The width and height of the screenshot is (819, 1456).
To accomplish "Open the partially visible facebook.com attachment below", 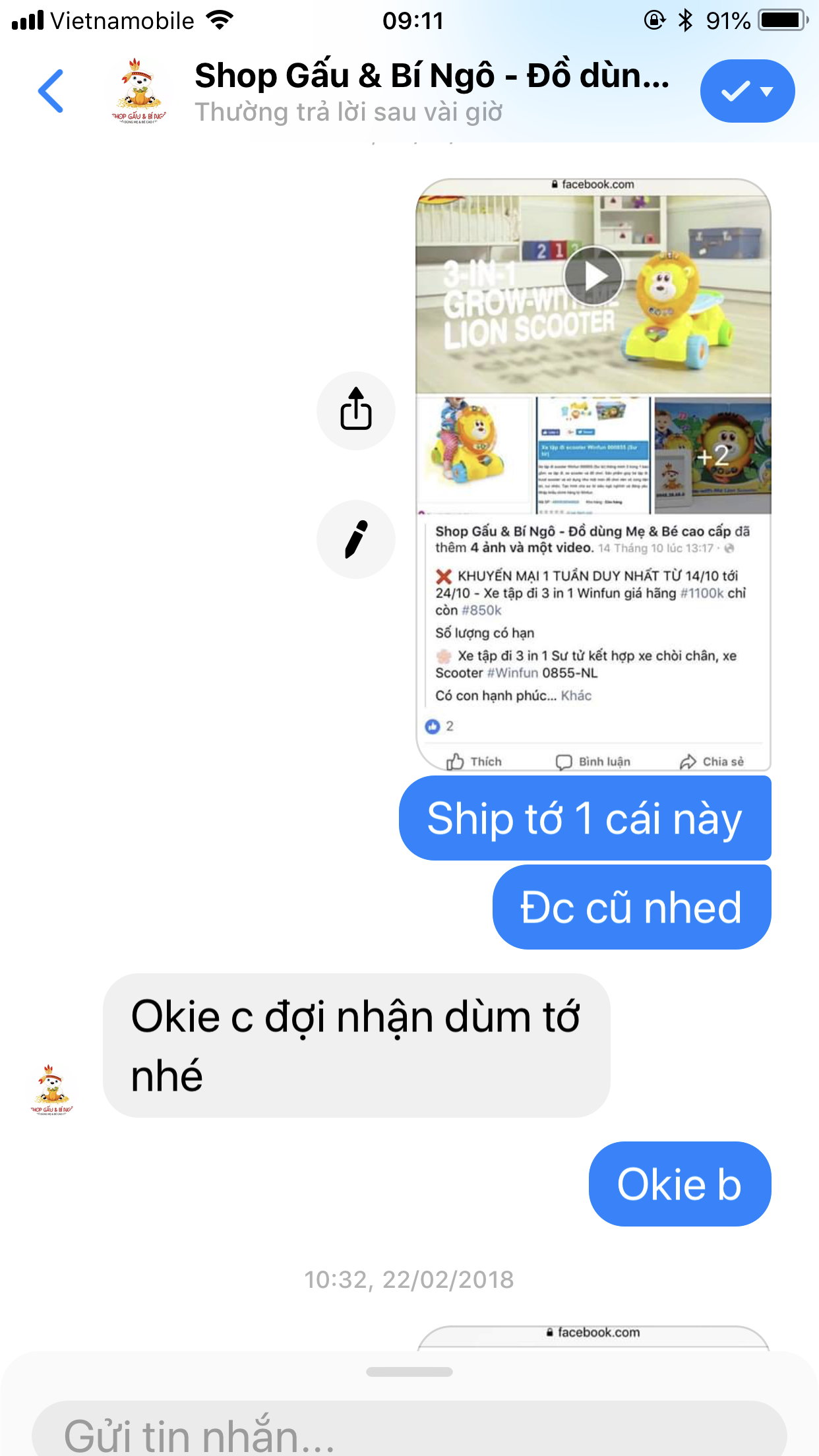I will click(593, 1338).
